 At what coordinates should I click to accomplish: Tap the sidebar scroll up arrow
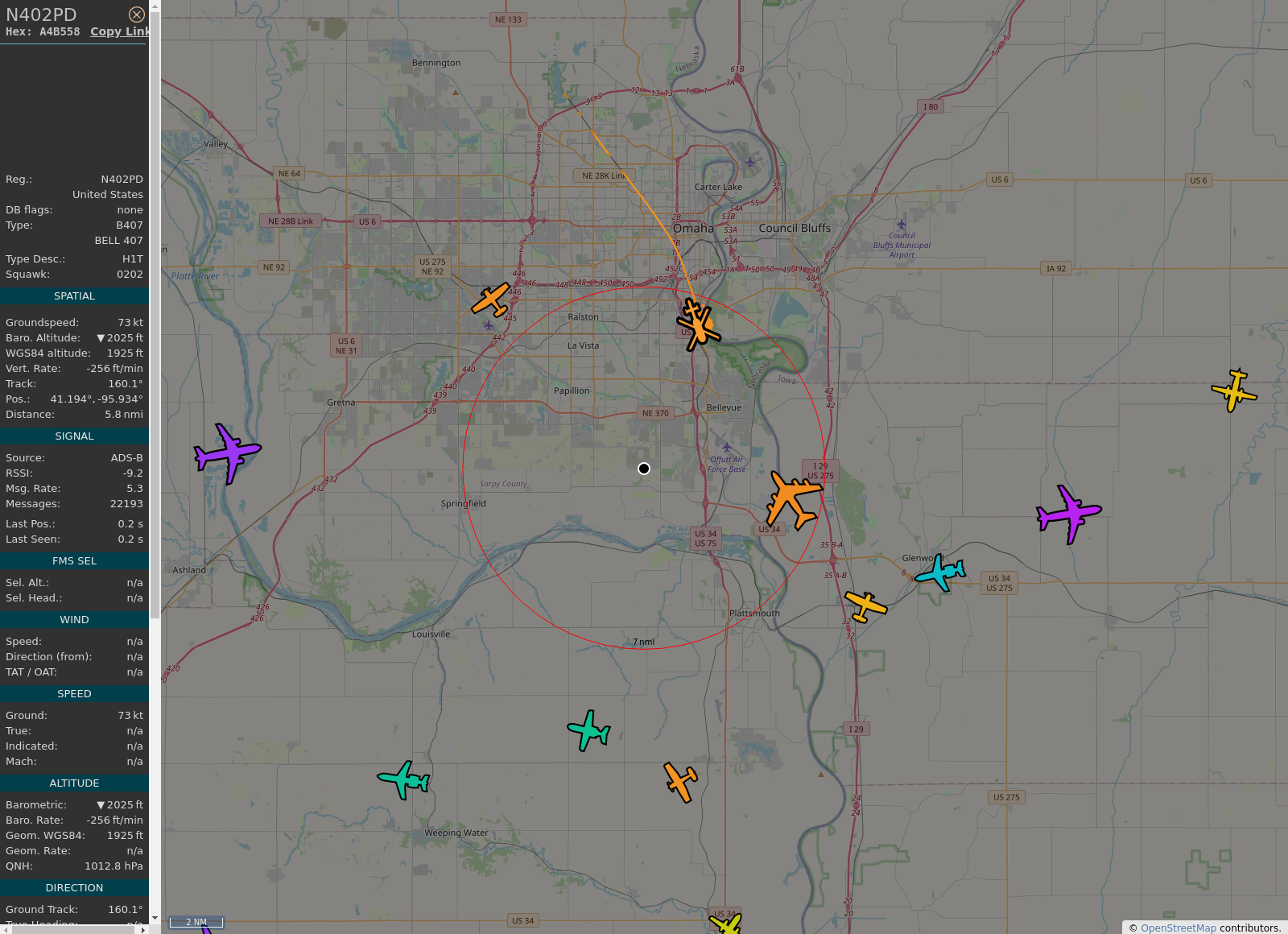(x=155, y=6)
